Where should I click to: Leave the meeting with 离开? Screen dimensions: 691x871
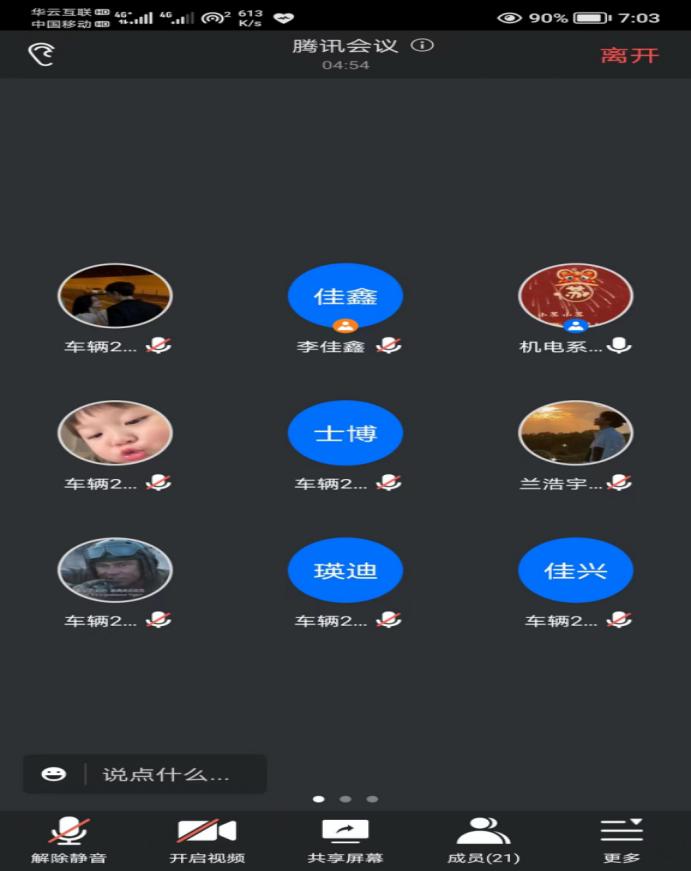click(629, 55)
